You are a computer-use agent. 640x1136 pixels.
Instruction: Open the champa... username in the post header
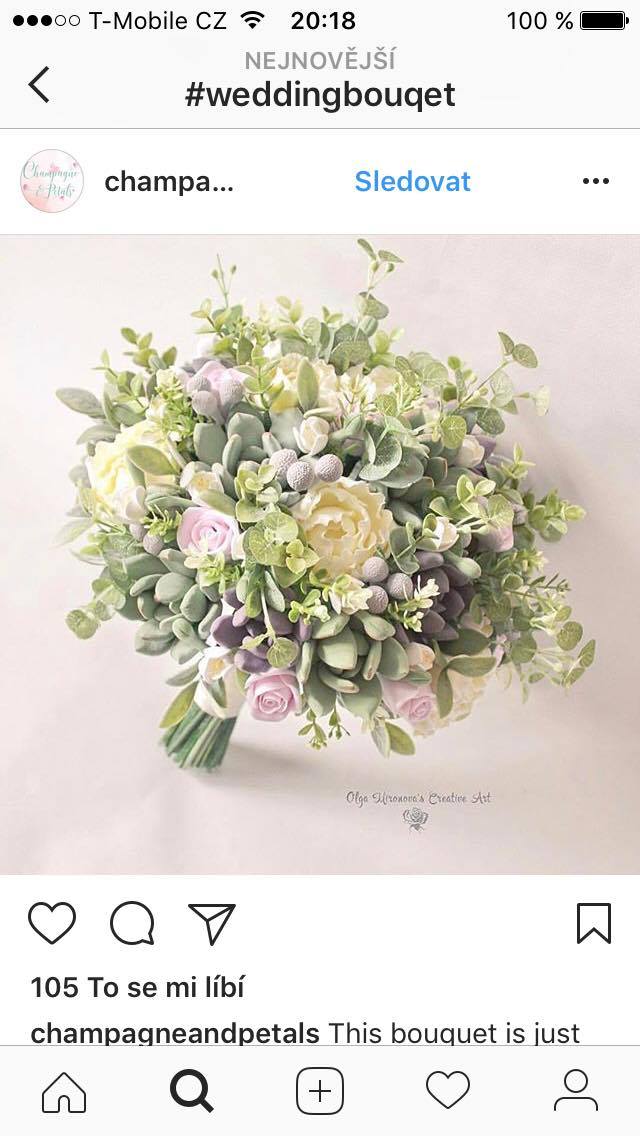(x=169, y=182)
